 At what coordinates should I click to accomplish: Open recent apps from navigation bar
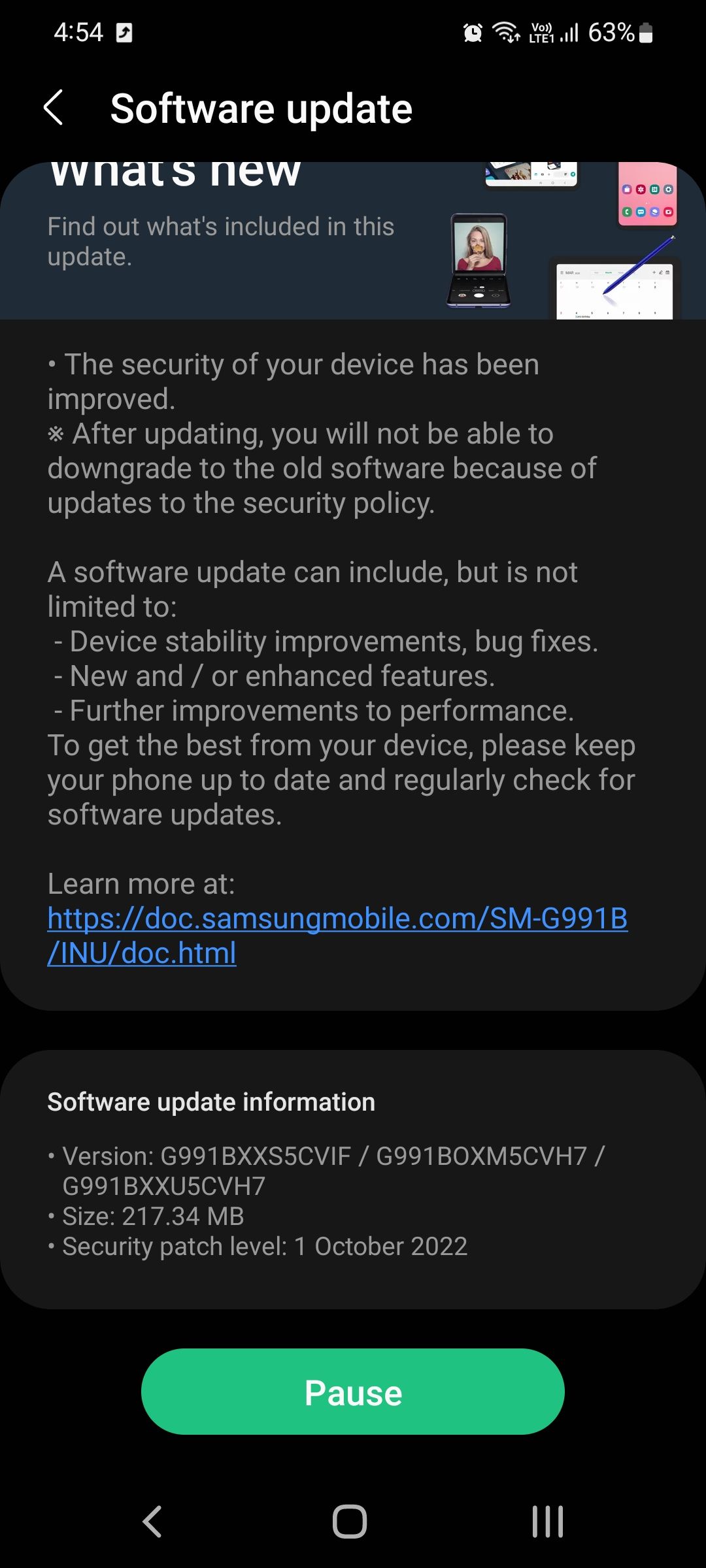548,1522
